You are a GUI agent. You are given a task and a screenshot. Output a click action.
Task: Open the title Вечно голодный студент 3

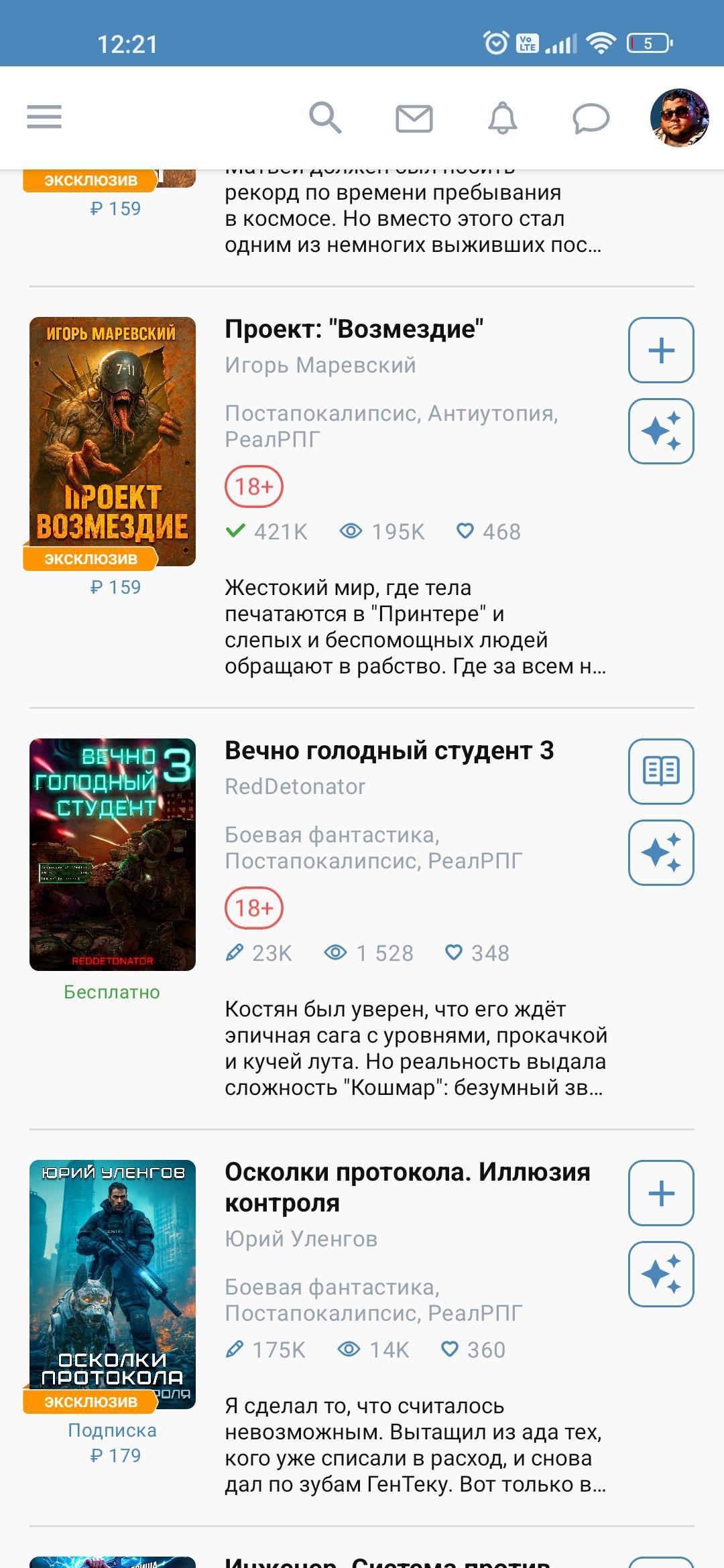coord(389,751)
